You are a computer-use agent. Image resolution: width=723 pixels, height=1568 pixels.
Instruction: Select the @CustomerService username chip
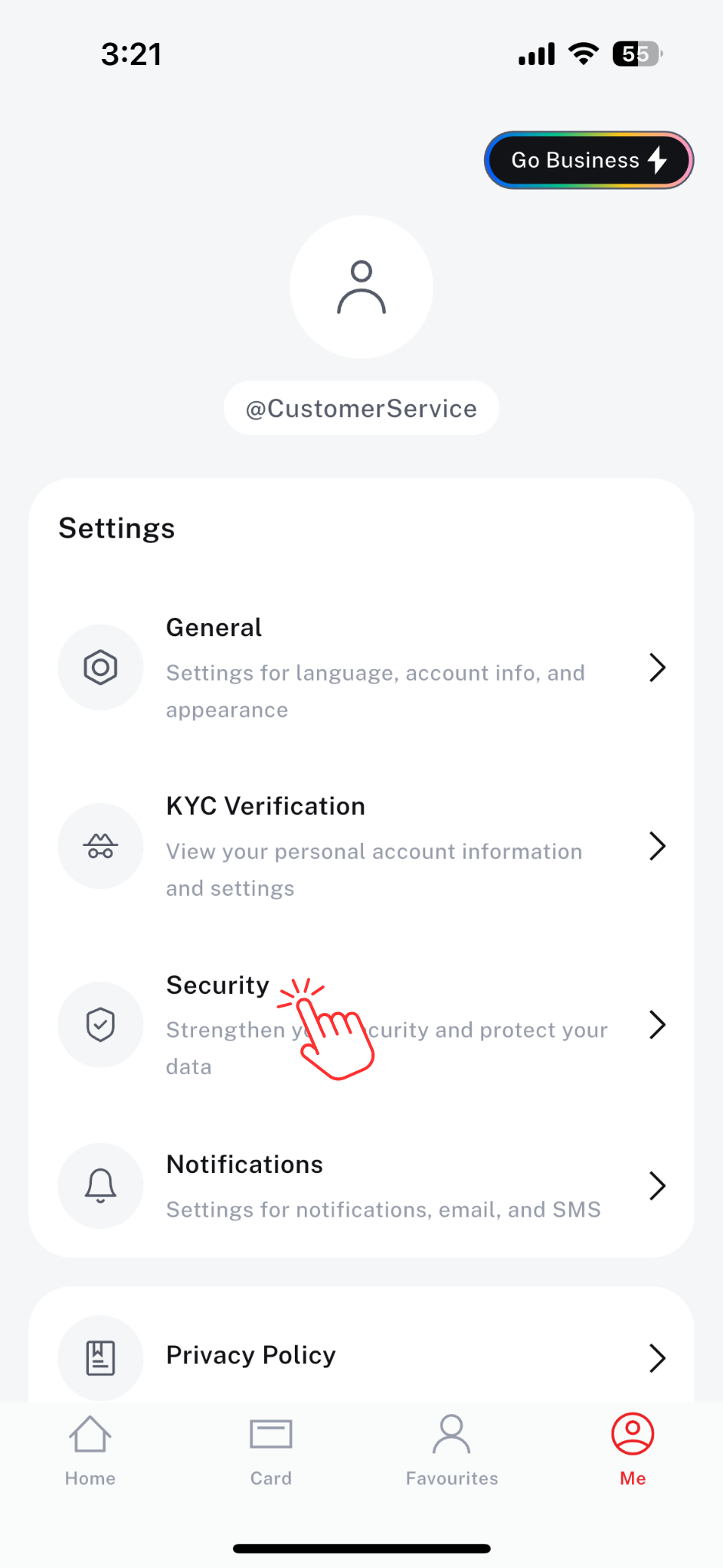[x=361, y=409]
